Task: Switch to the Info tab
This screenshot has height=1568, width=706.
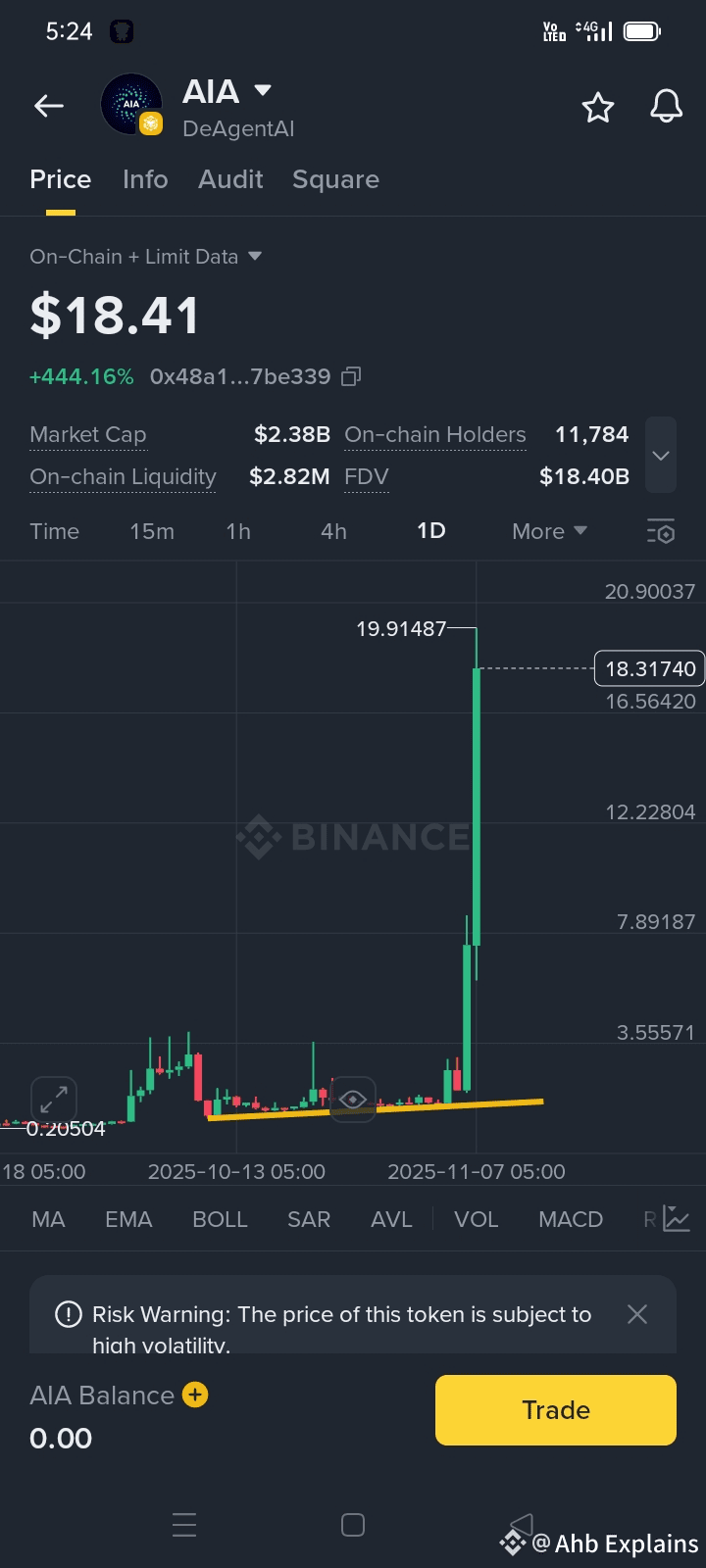Action: coord(145,179)
